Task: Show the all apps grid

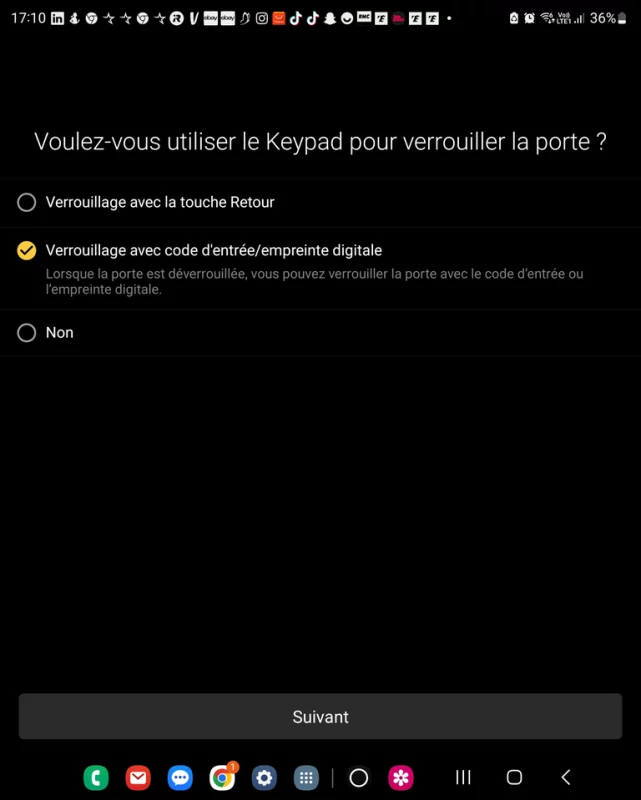Action: pyautogui.click(x=306, y=778)
